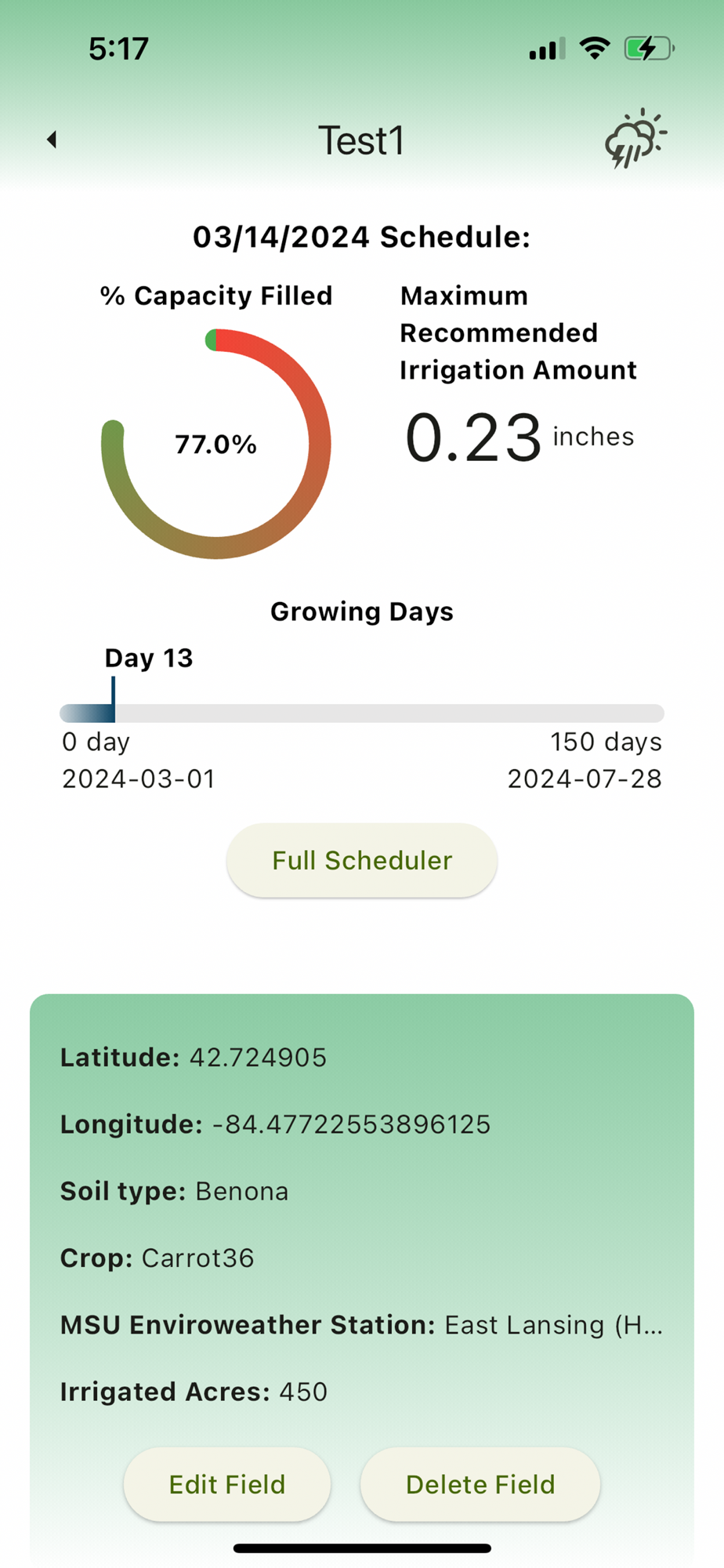This screenshot has height=1568, width=724.
Task: Go back using the back arrow
Action: (x=52, y=140)
